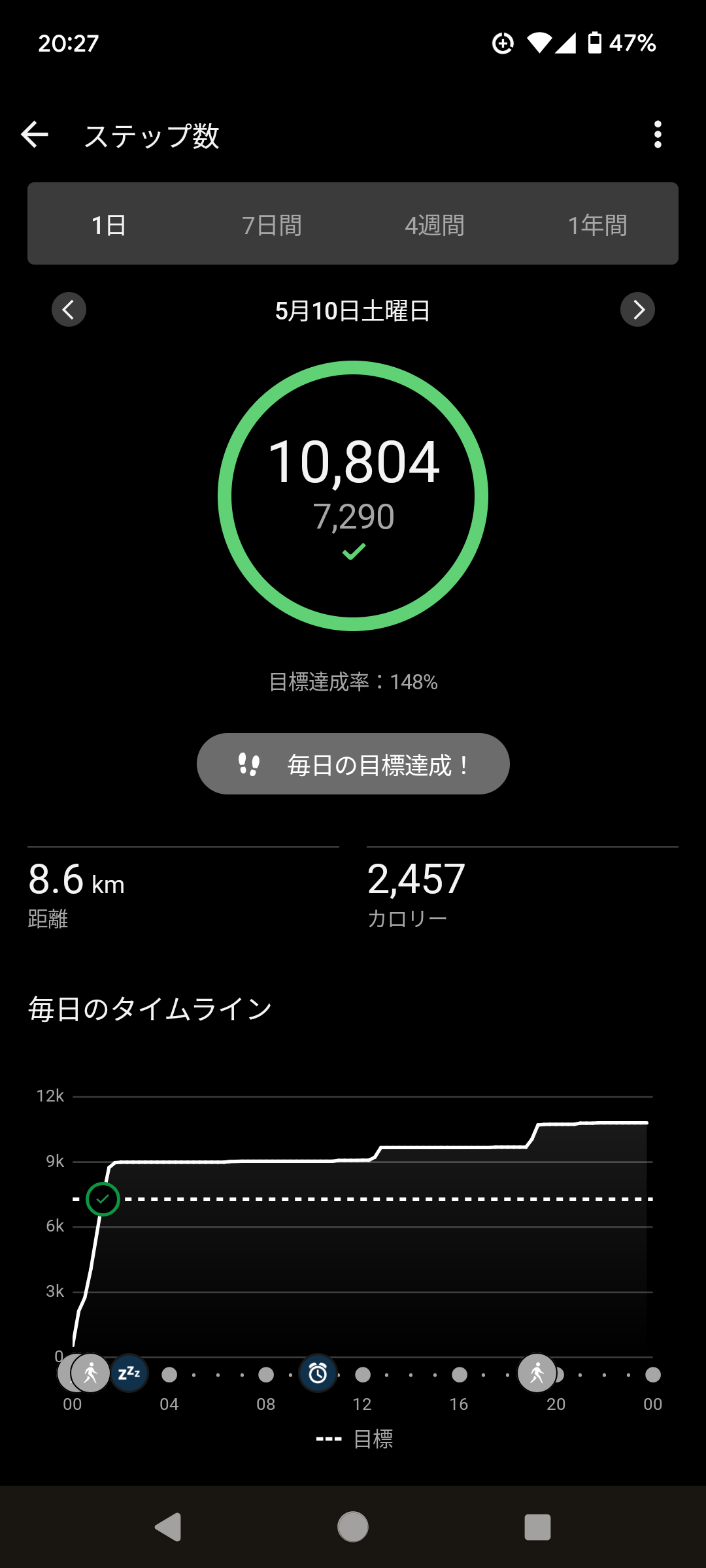Screen dimensions: 706x1568
Task: Tap the goal-reached checkmark on the chart
Action: pos(103,1199)
